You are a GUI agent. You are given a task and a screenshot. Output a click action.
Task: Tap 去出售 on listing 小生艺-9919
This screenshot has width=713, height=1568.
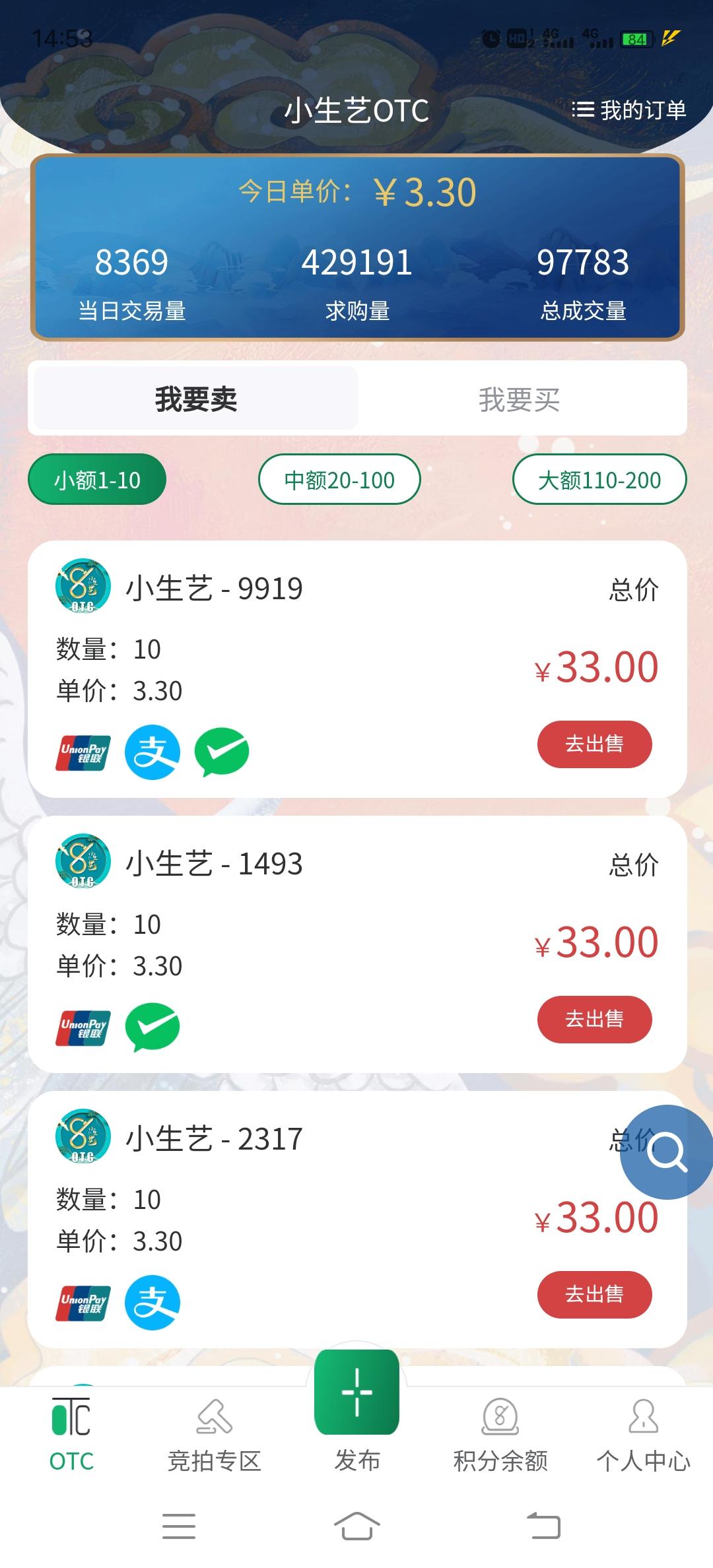pos(594,744)
